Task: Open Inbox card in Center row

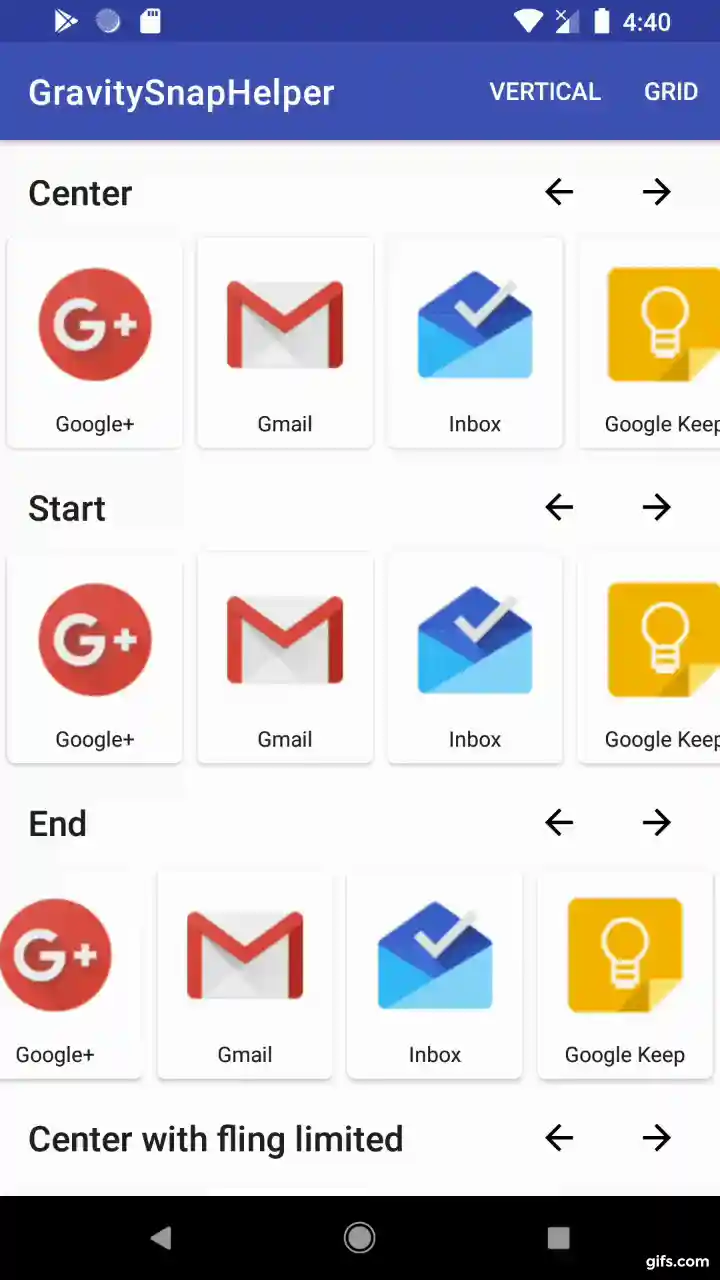Action: 475,343
